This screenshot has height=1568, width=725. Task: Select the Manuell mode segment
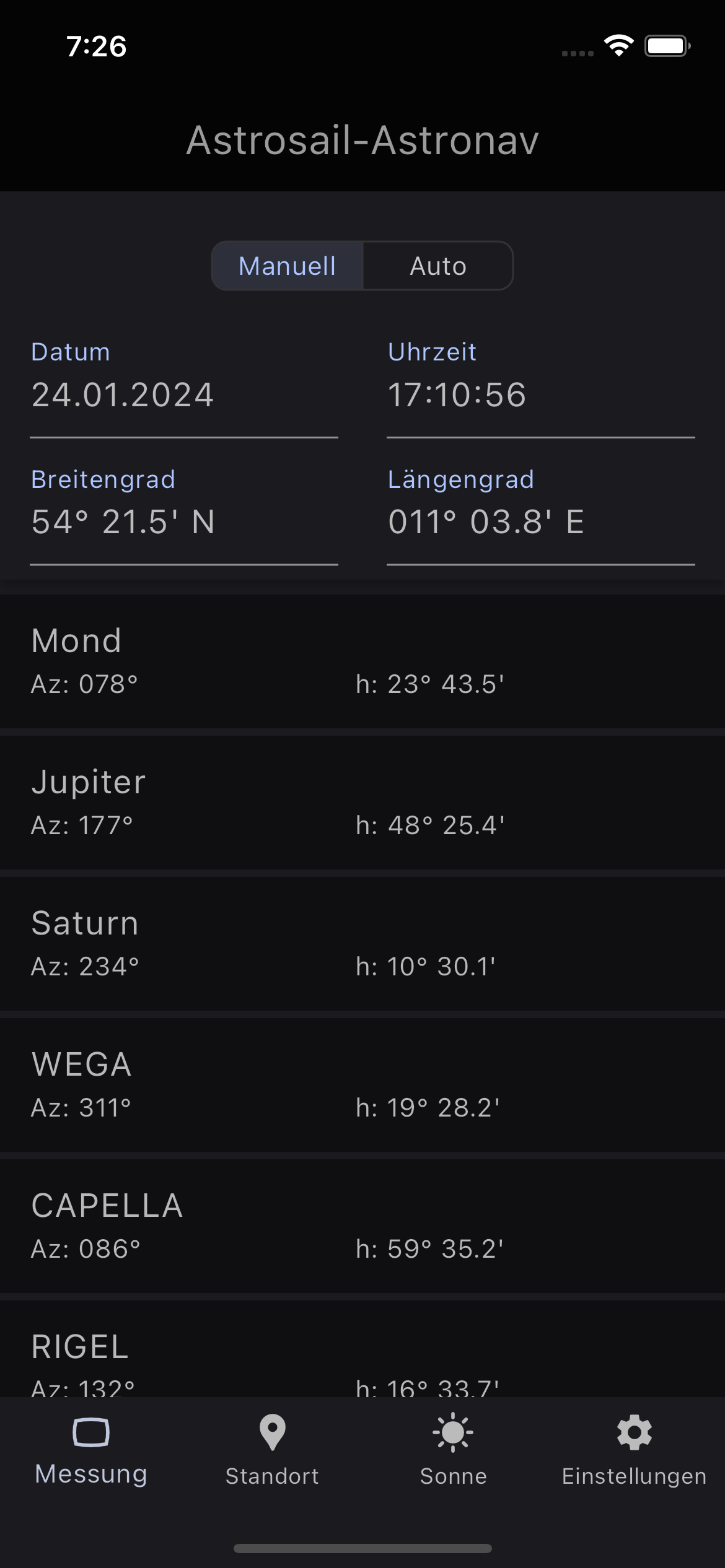pos(288,266)
